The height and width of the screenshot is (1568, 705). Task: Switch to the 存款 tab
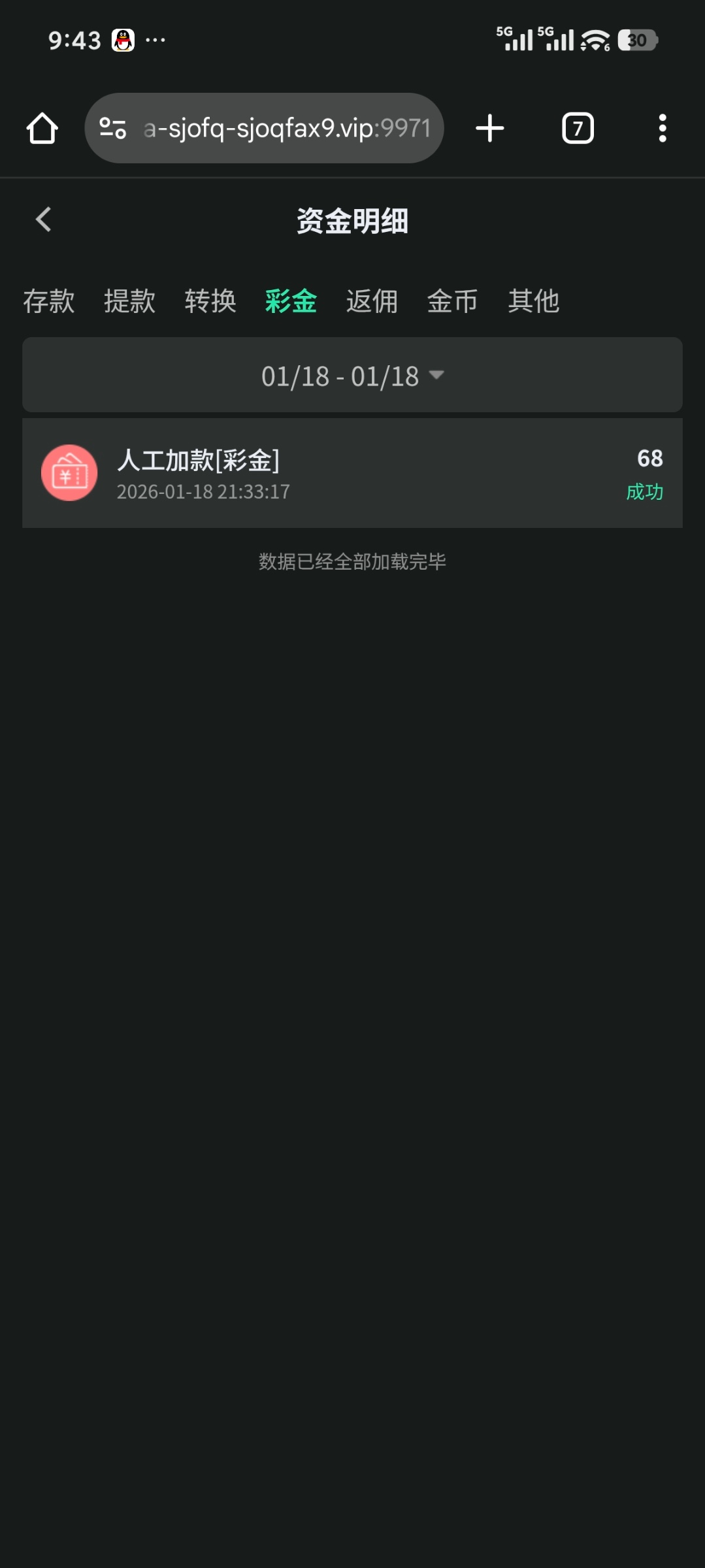pyautogui.click(x=49, y=301)
